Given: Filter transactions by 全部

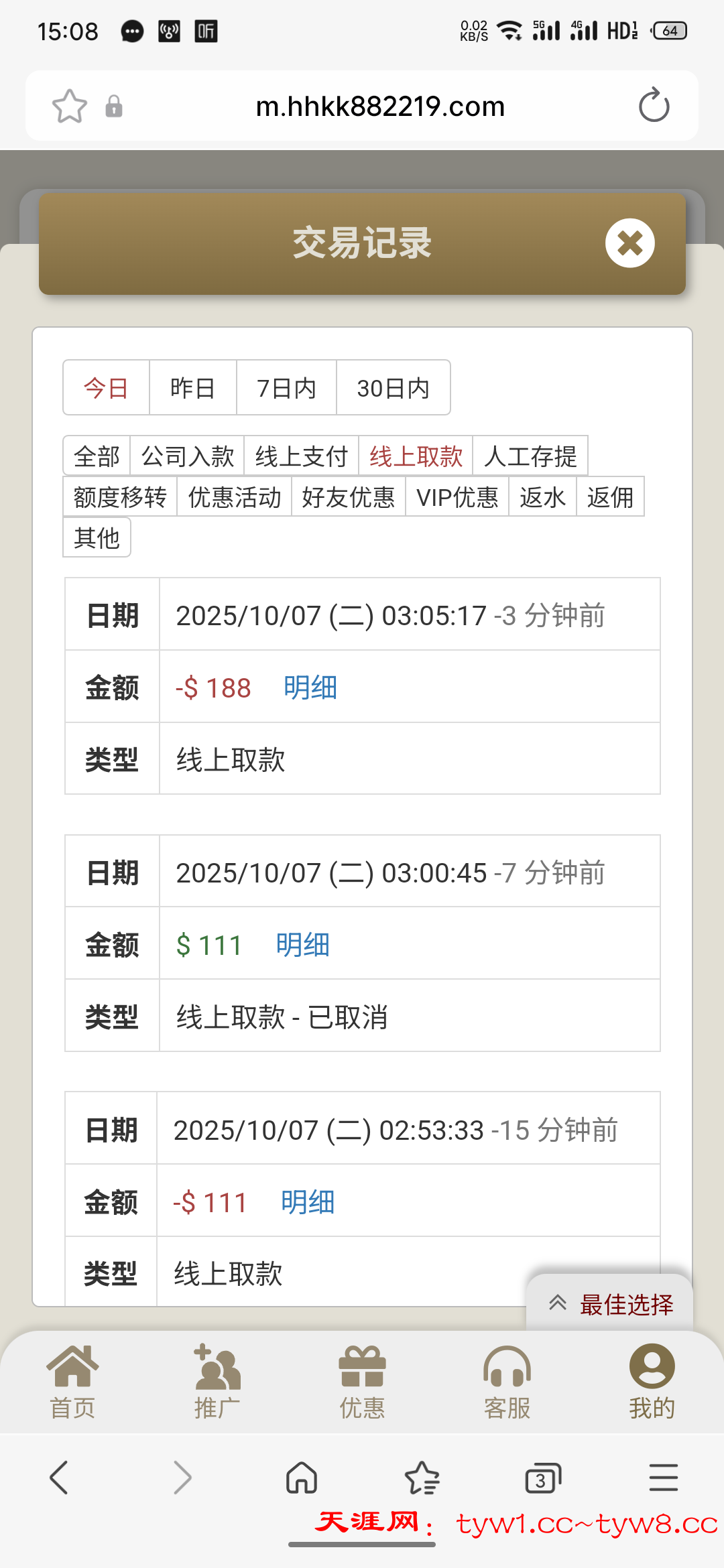Looking at the screenshot, I should pyautogui.click(x=97, y=456).
